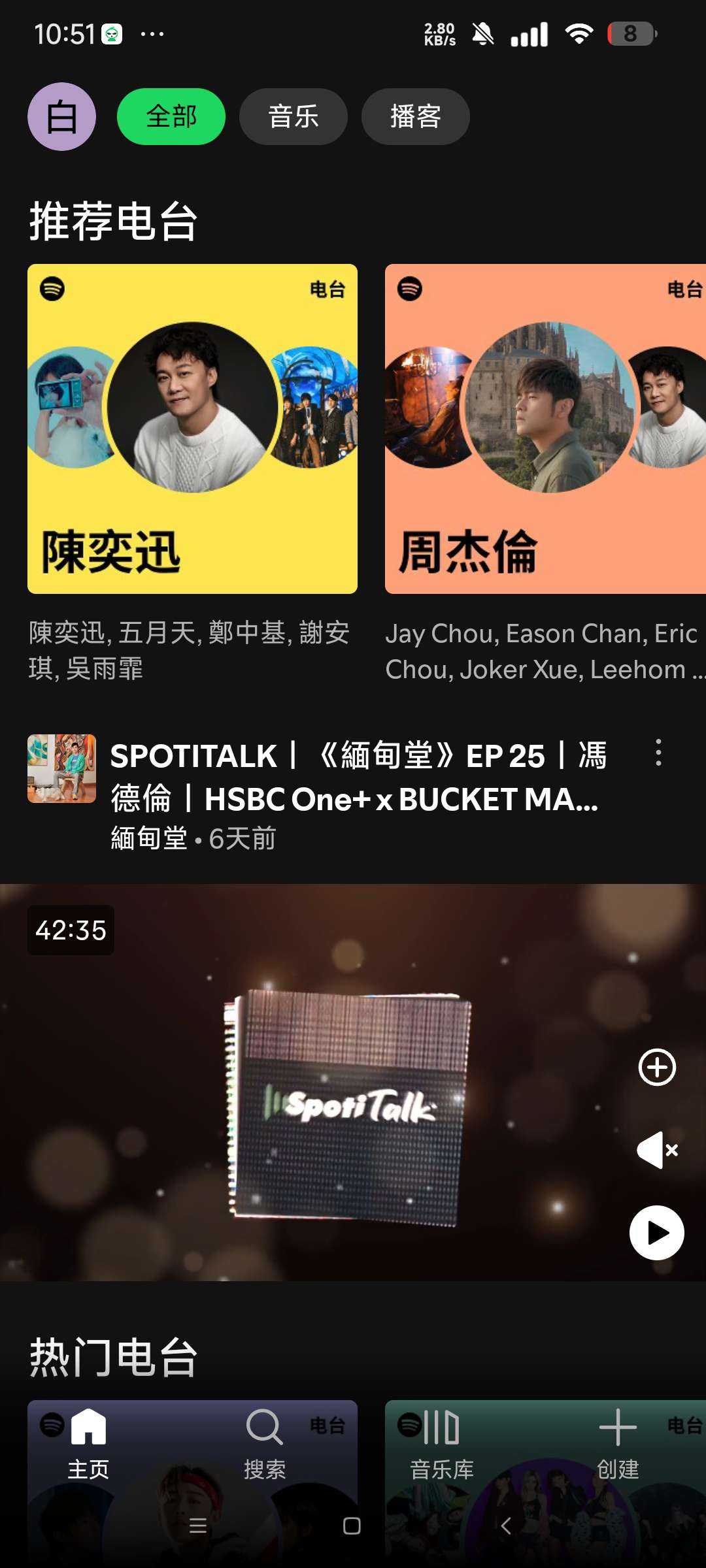706x1568 pixels.
Task: Unmute the SpotiTalk video preview
Action: (x=657, y=1150)
